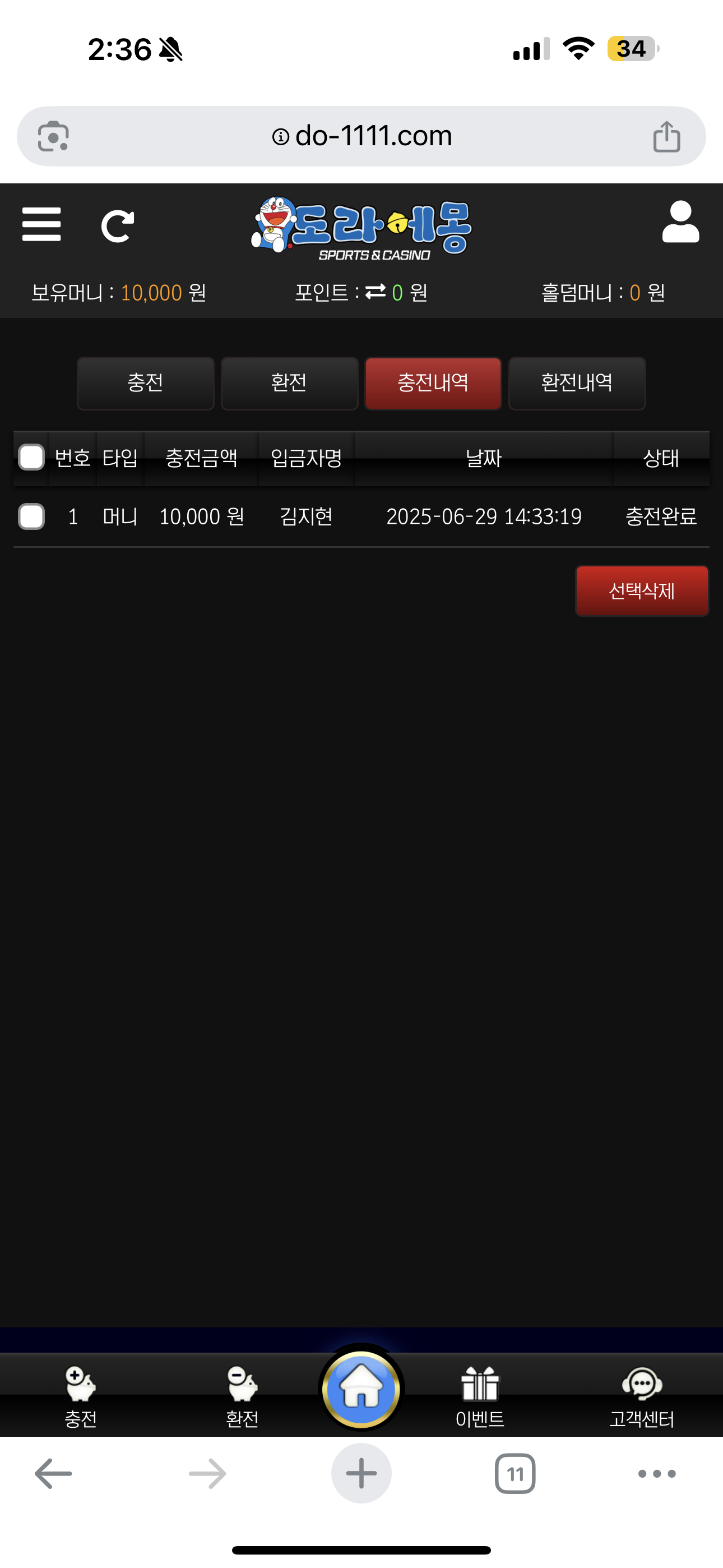Open the hamburger menu
Viewport: 723px width, 1568px height.
click(41, 224)
